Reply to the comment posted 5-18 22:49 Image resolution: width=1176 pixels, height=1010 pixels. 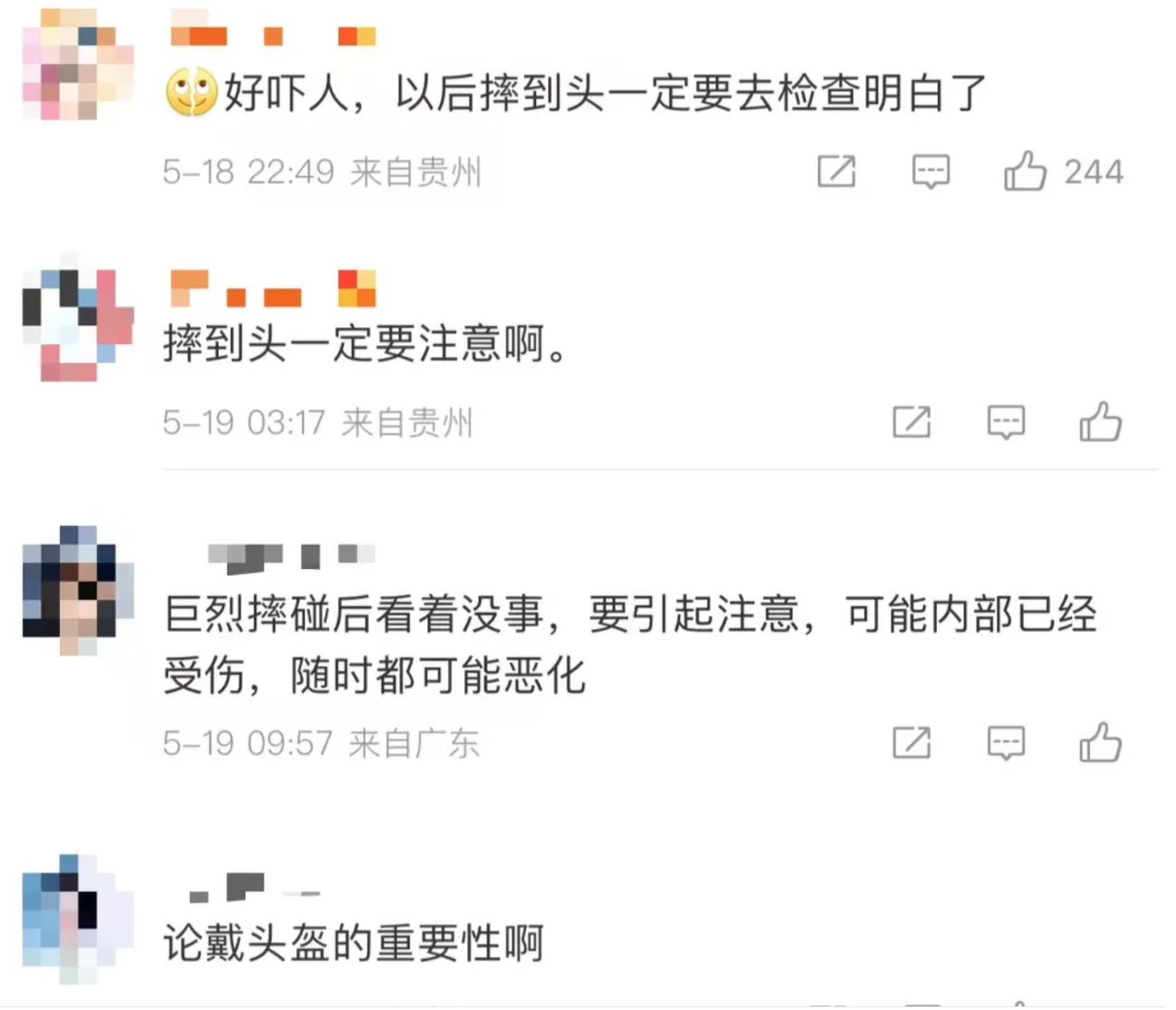[930, 171]
